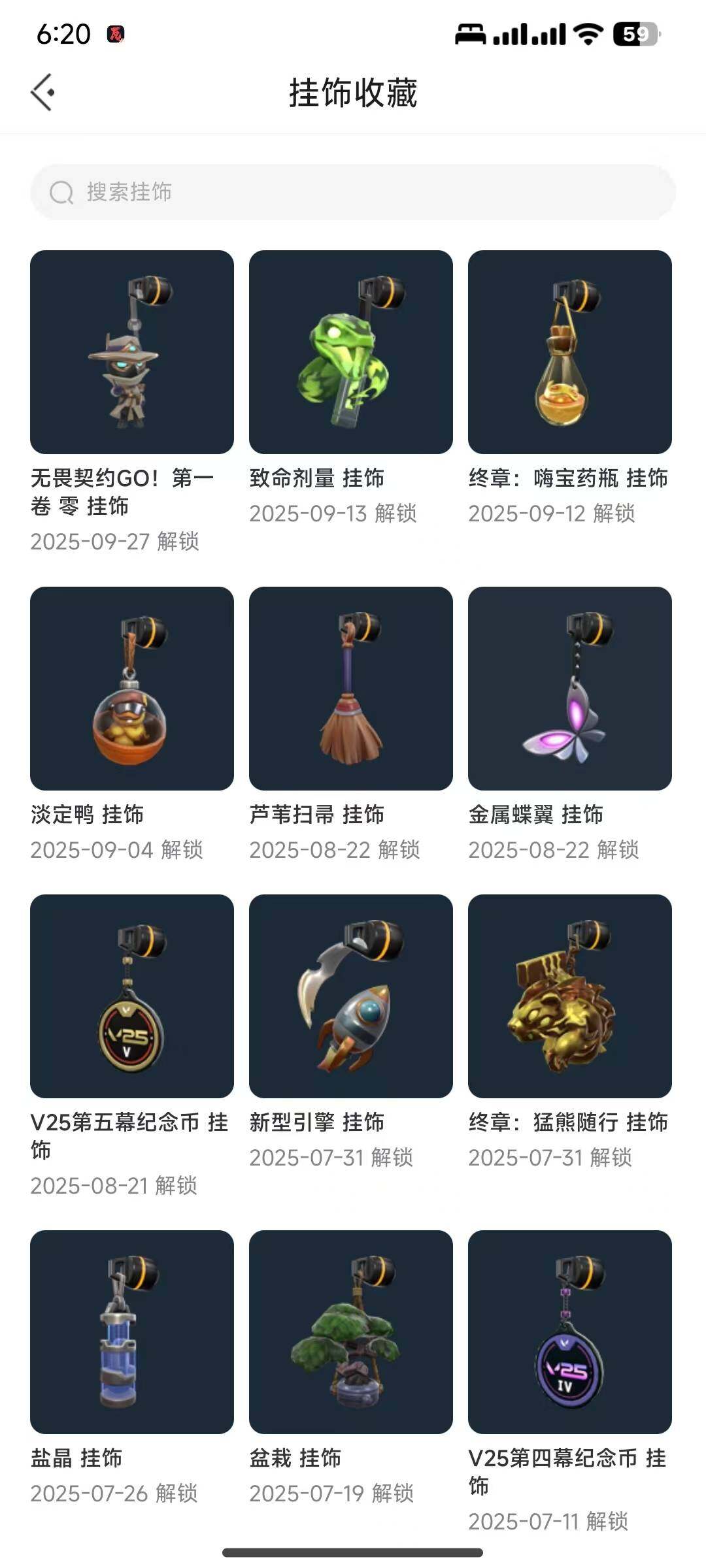Open the 盆栽 挂饰 bonsai charm
Screen dimensions: 706x1568
(x=351, y=1332)
